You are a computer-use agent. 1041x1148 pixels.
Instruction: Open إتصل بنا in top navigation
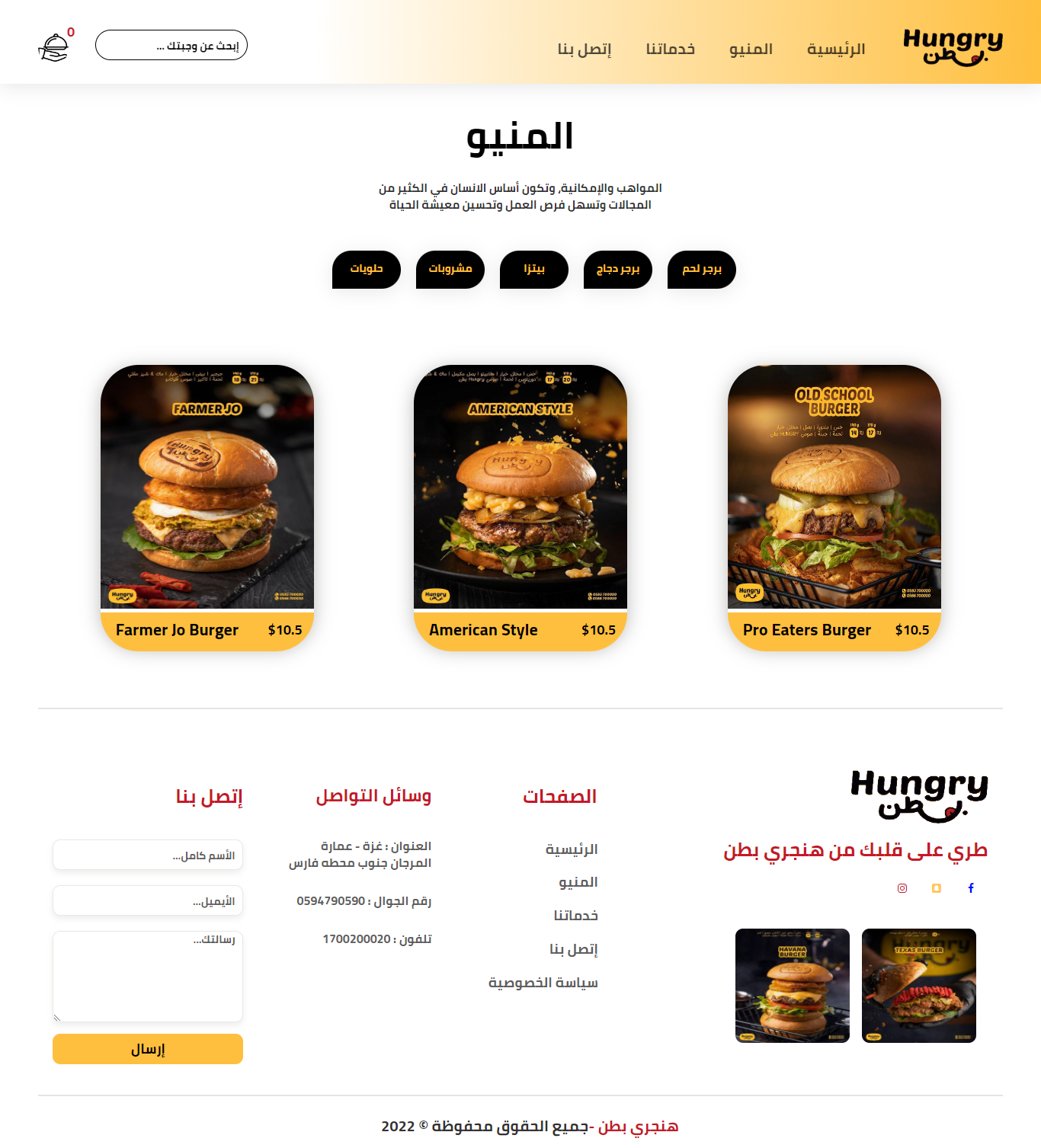pos(584,50)
